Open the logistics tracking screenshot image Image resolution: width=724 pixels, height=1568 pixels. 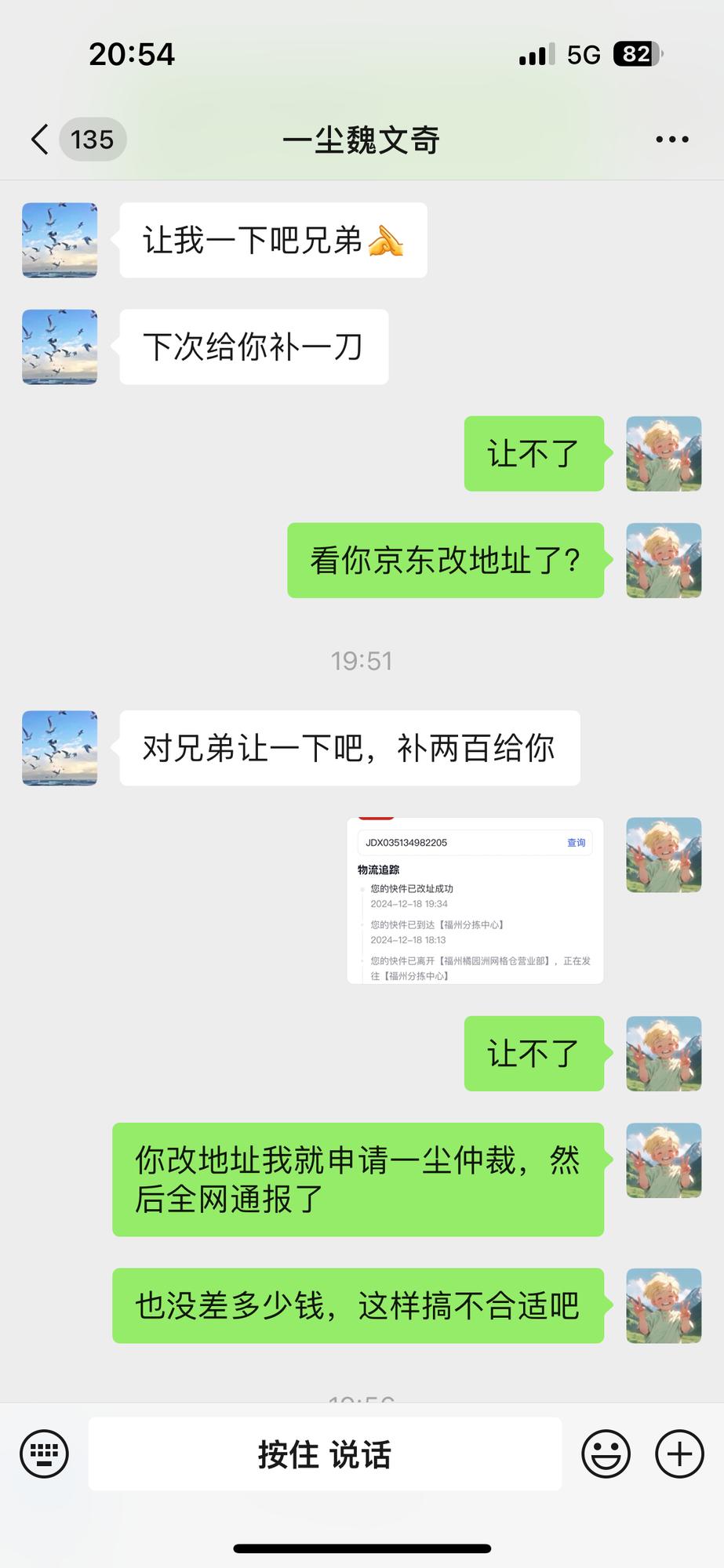(x=475, y=901)
